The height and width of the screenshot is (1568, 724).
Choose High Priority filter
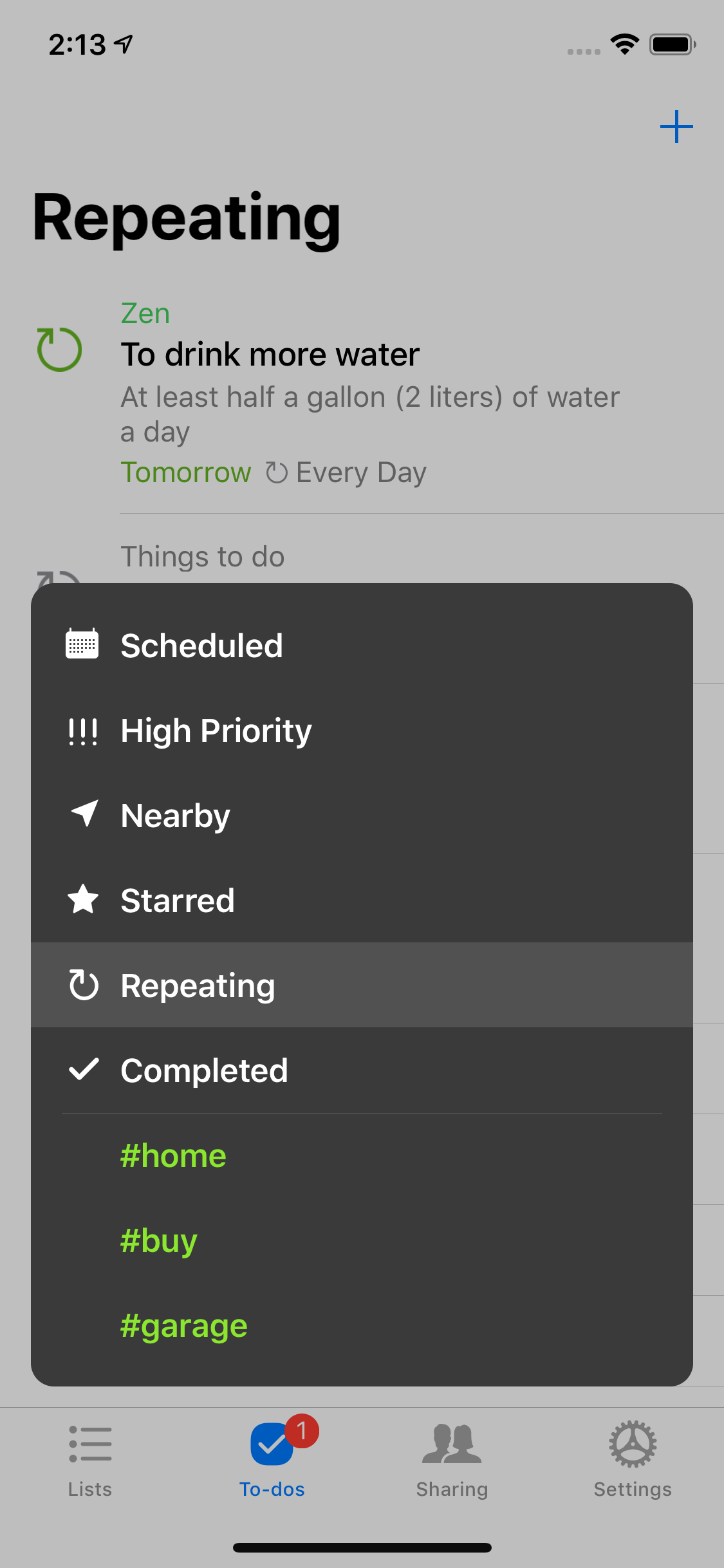click(362, 731)
